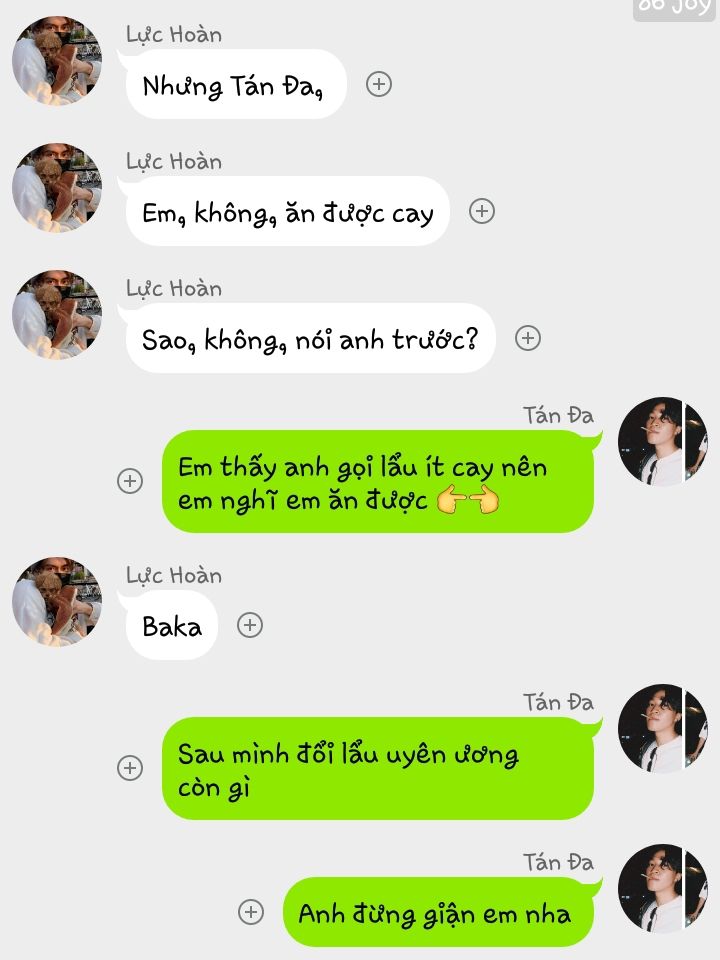The width and height of the screenshot is (720, 960).
Task: Open plus icon beside "Sao, không, nói anh trước?"
Action: [x=528, y=338]
